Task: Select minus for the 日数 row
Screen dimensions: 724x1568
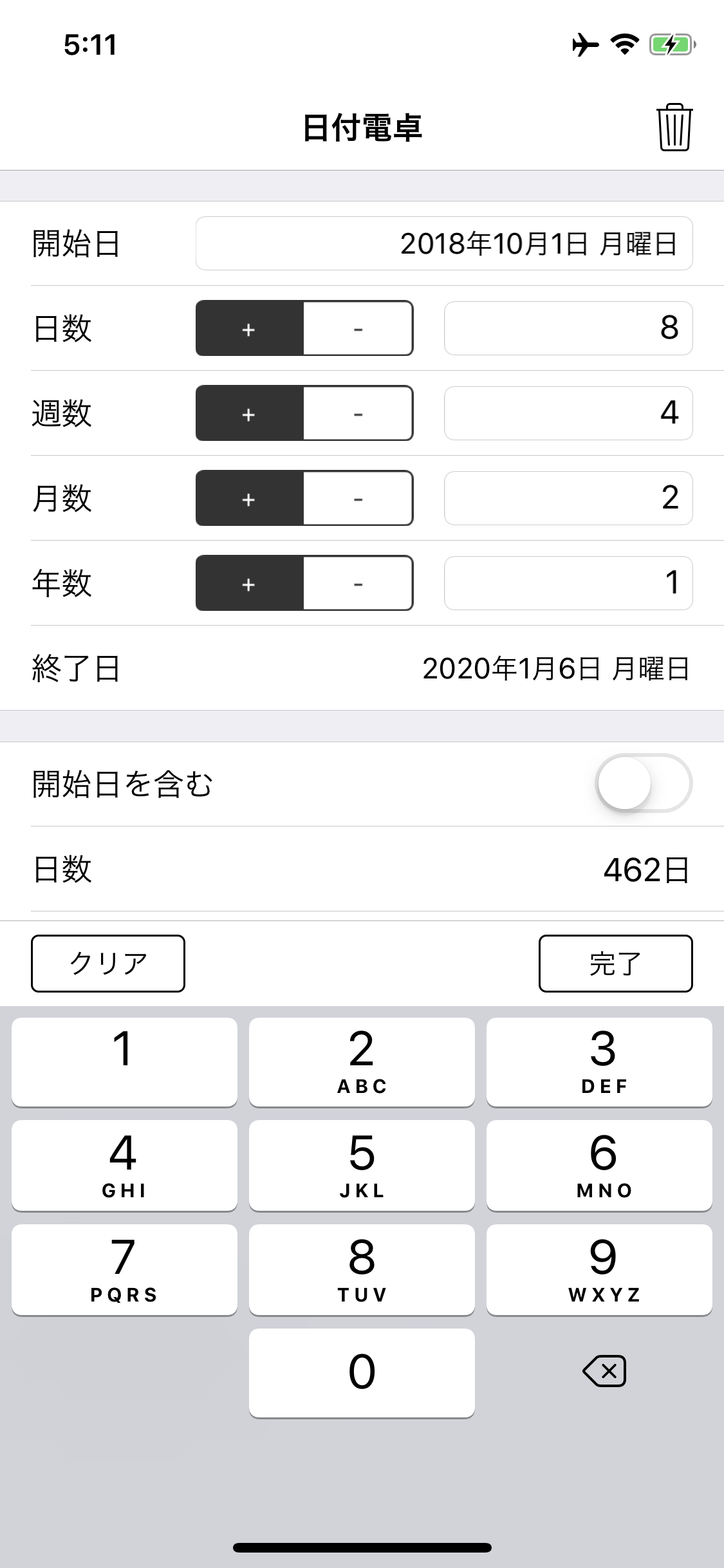Action: pos(357,328)
